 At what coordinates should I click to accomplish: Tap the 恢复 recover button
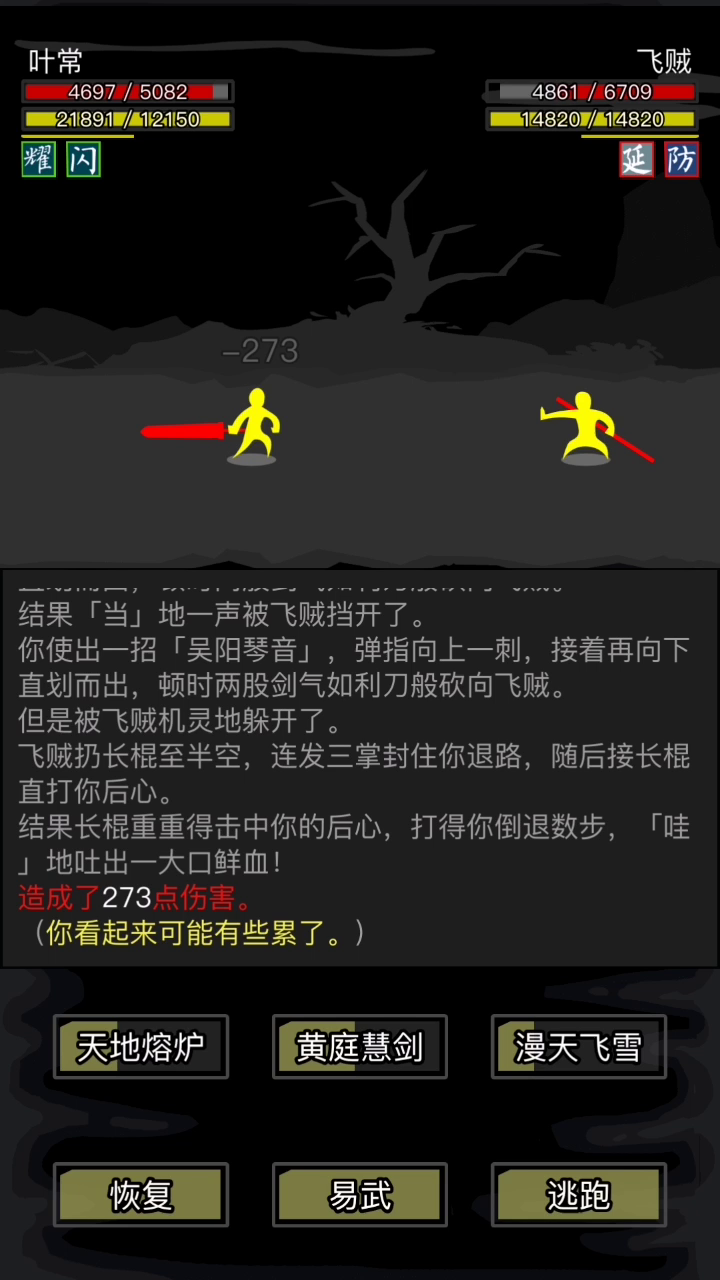pyautogui.click(x=141, y=1194)
